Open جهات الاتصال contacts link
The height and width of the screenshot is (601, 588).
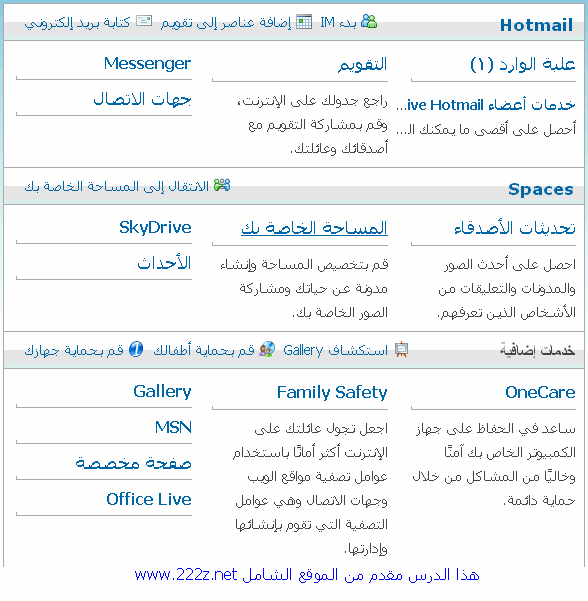[142, 99]
